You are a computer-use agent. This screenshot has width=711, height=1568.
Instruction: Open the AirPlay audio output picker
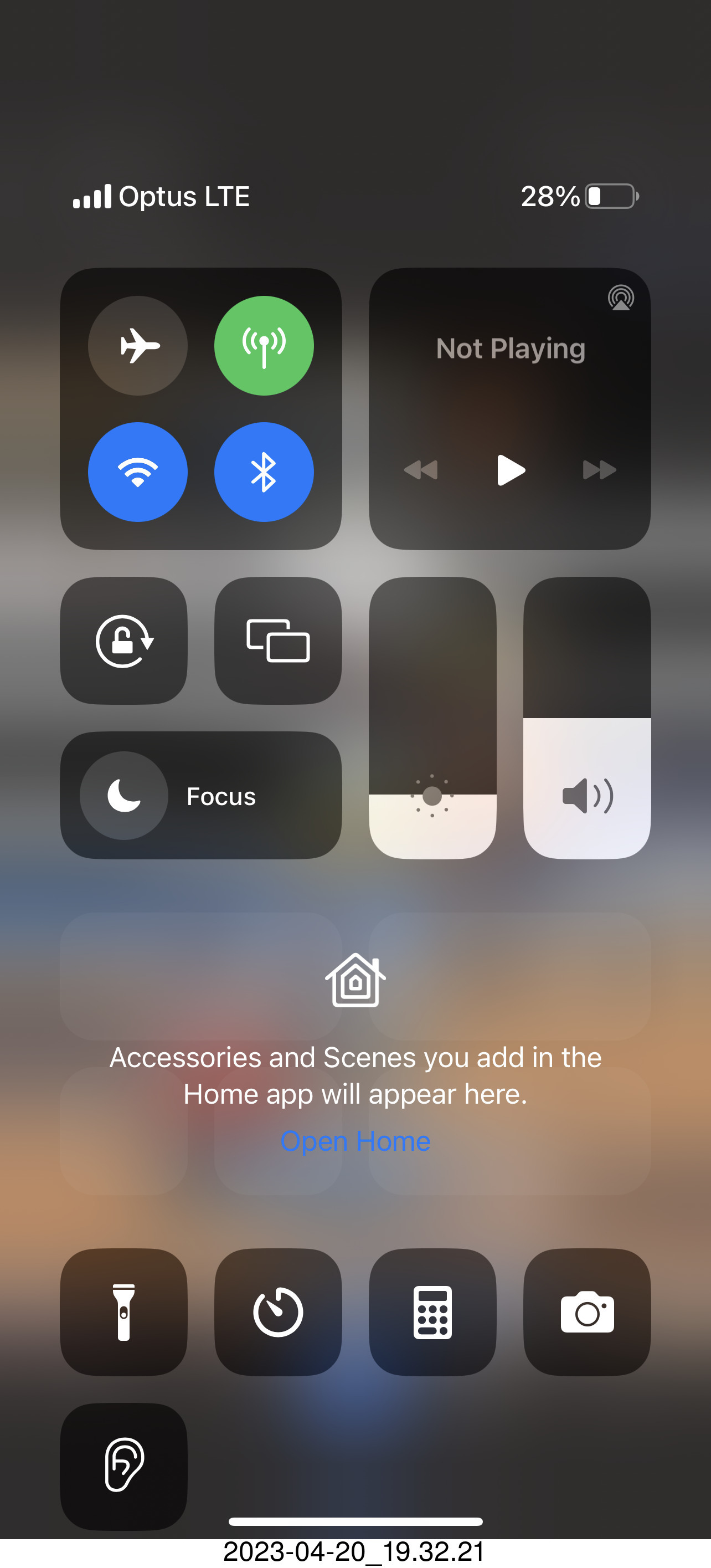coord(620,298)
